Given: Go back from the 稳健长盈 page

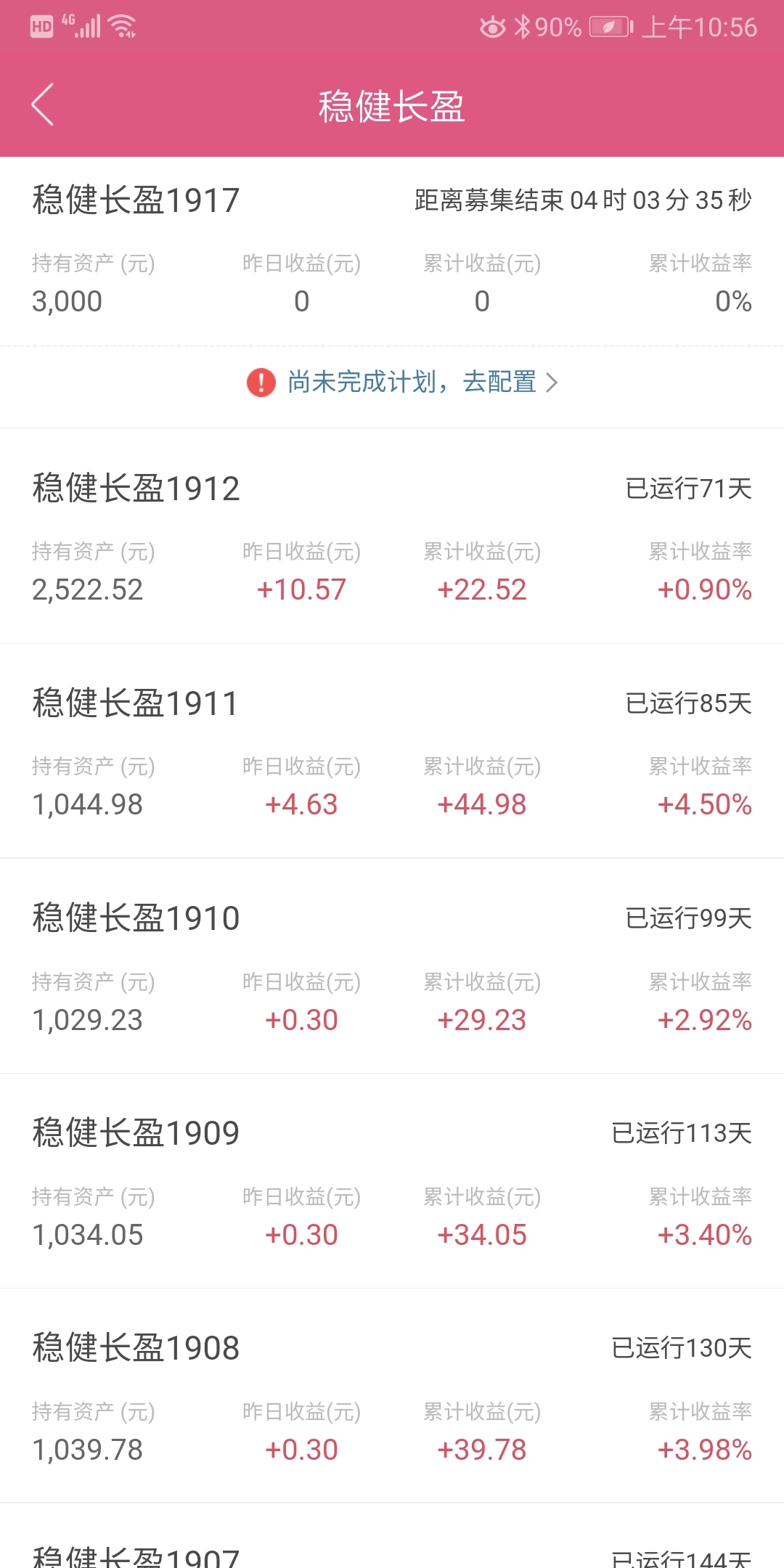Looking at the screenshot, I should [x=43, y=105].
